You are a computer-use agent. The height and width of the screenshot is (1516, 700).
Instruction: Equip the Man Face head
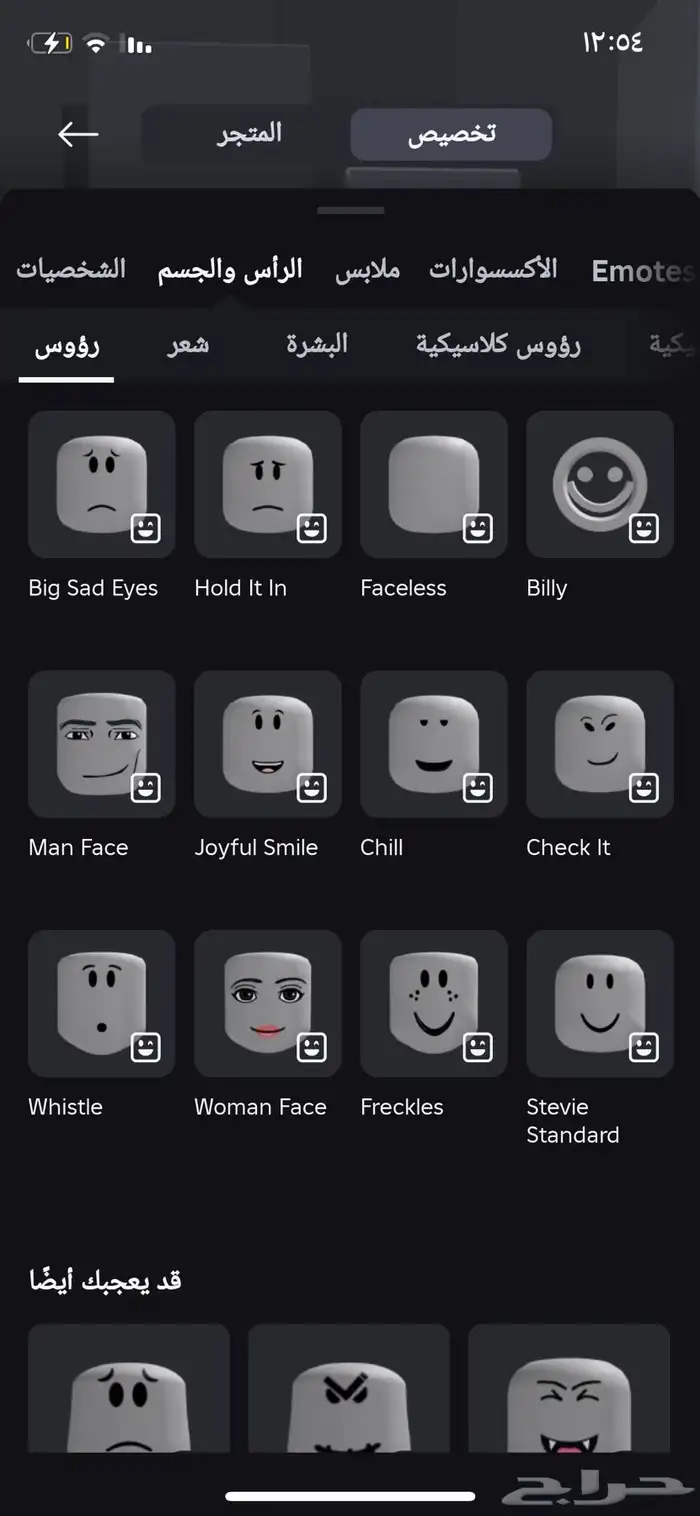(101, 744)
